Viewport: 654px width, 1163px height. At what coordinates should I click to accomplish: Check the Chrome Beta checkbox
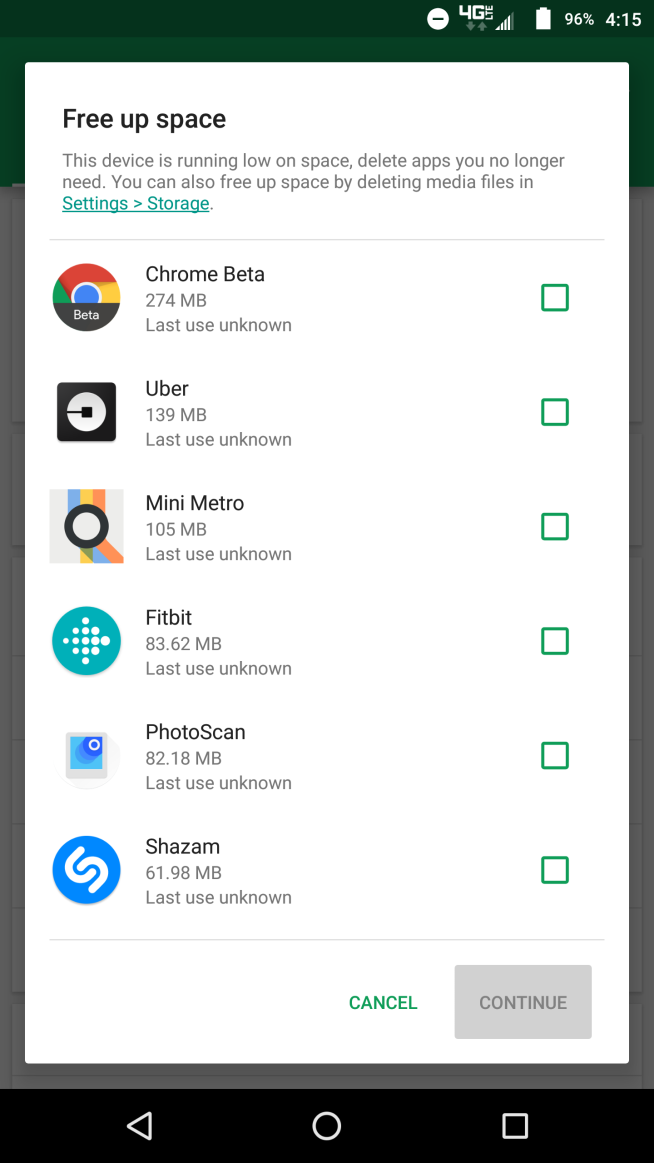coord(555,297)
